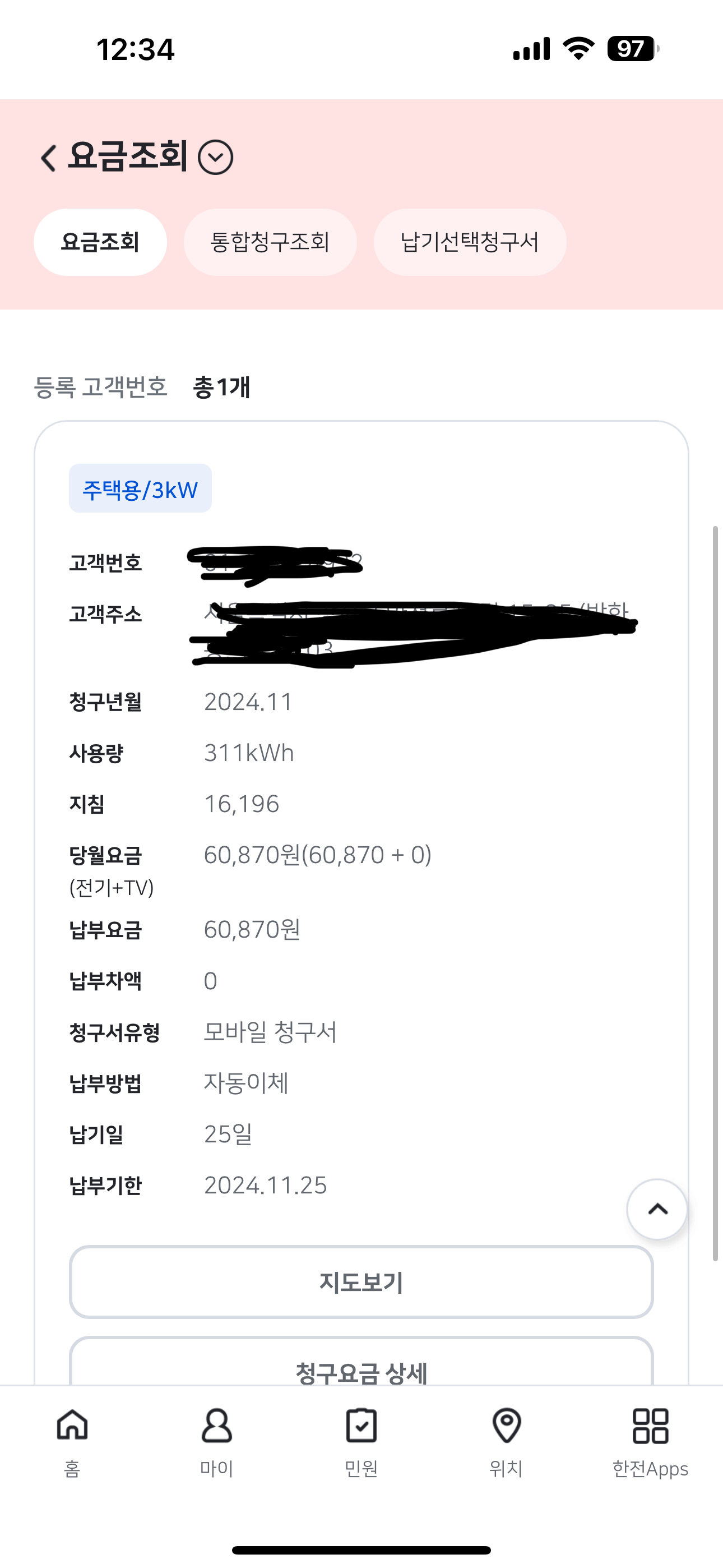Switch to the 민원 tab
723x1568 pixels.
(x=361, y=1440)
